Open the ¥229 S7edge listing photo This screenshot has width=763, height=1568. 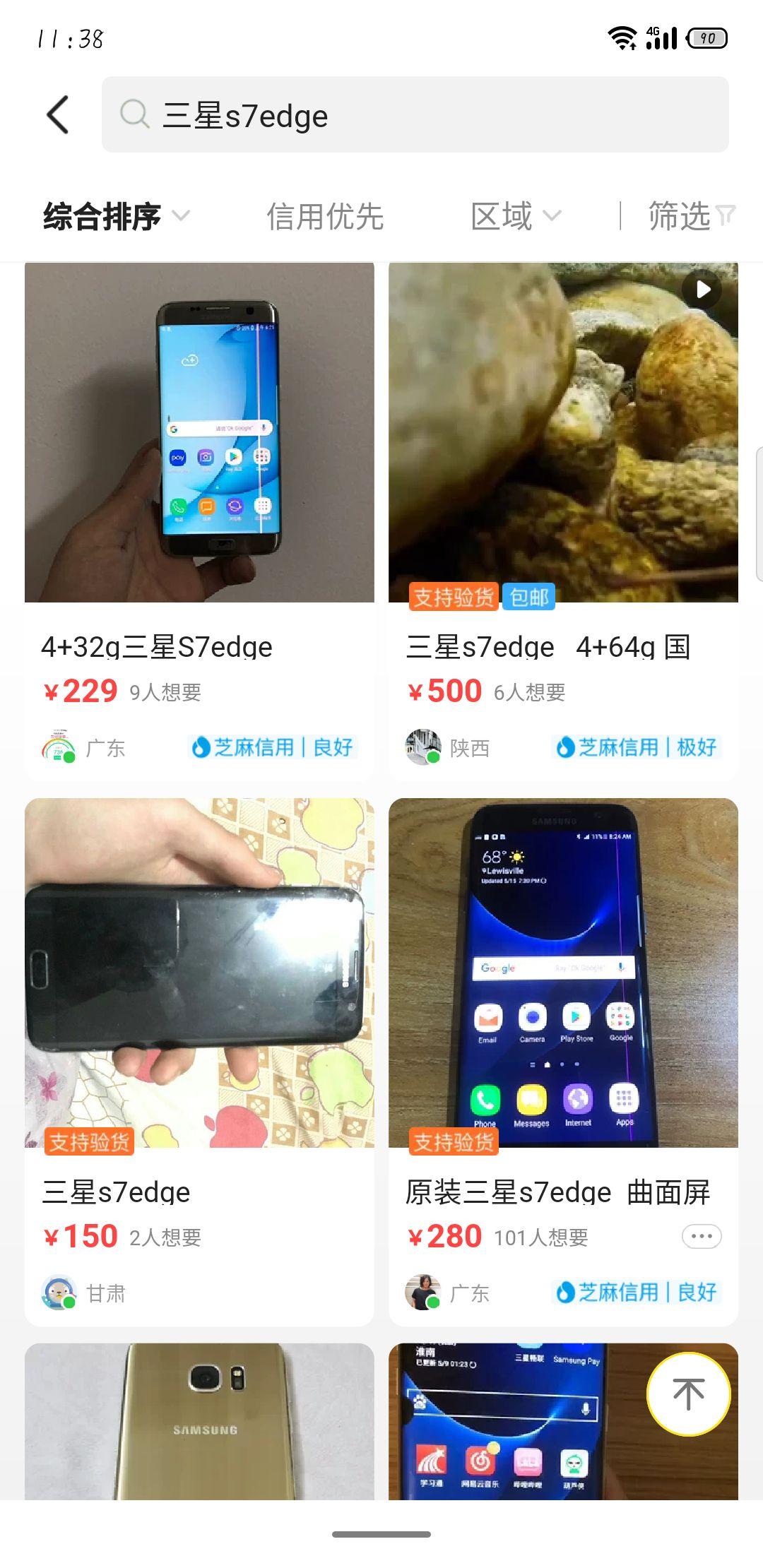198,434
